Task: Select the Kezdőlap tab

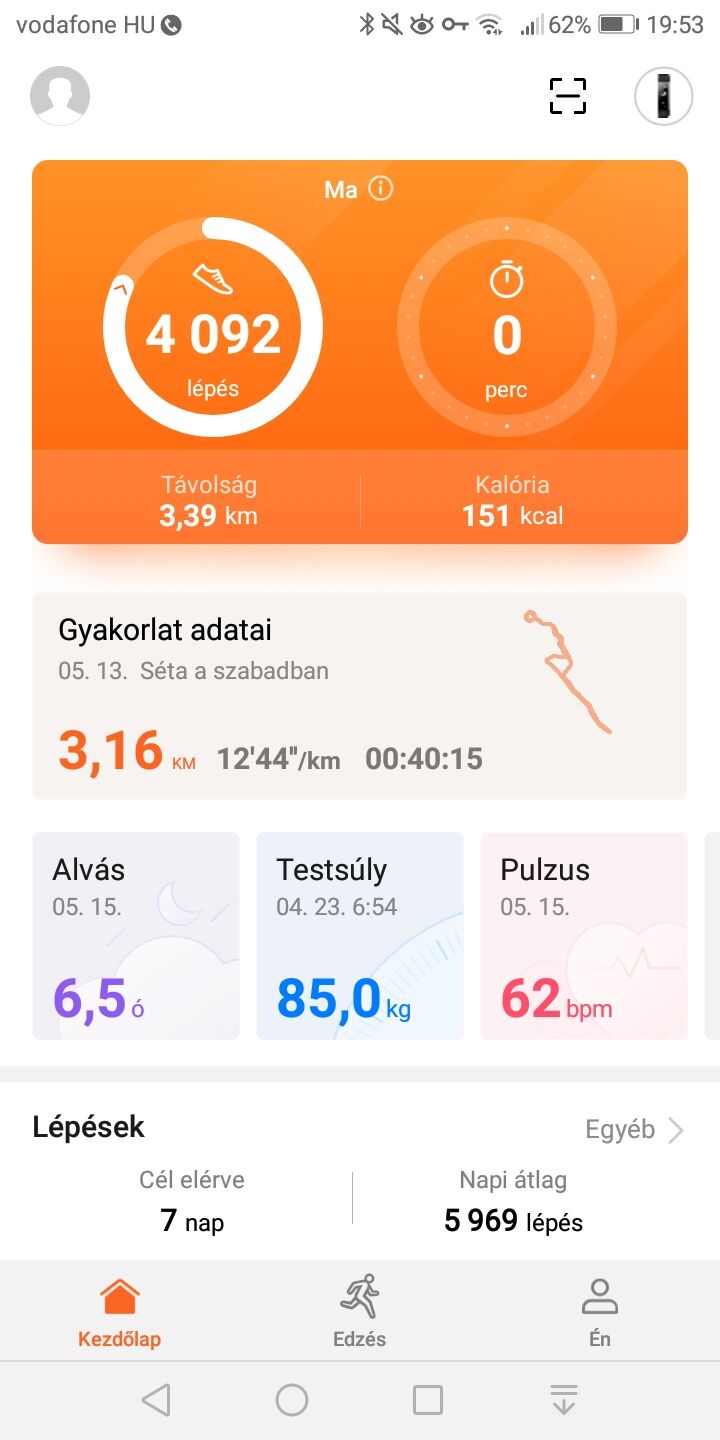Action: [120, 1310]
